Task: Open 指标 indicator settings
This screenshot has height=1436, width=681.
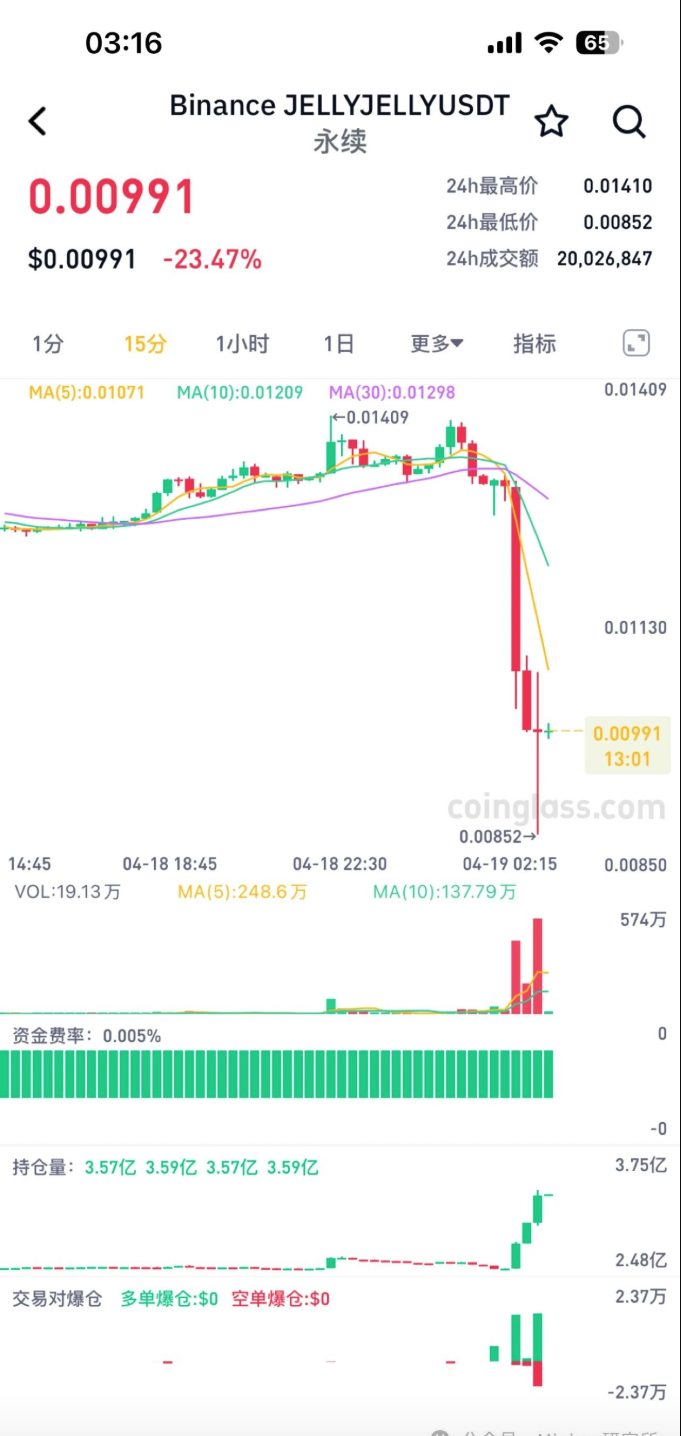Action: coord(534,344)
